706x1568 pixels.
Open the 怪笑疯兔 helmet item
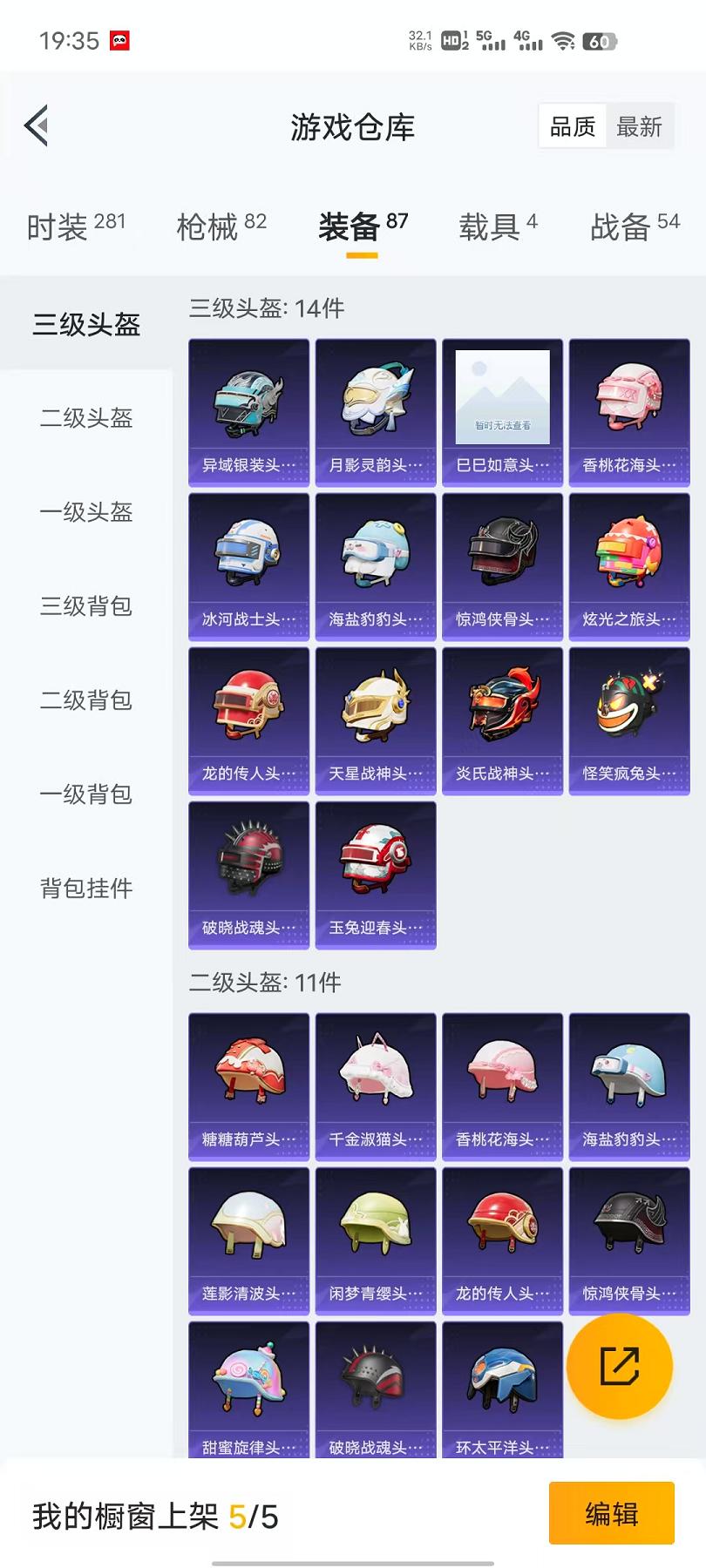tap(629, 721)
